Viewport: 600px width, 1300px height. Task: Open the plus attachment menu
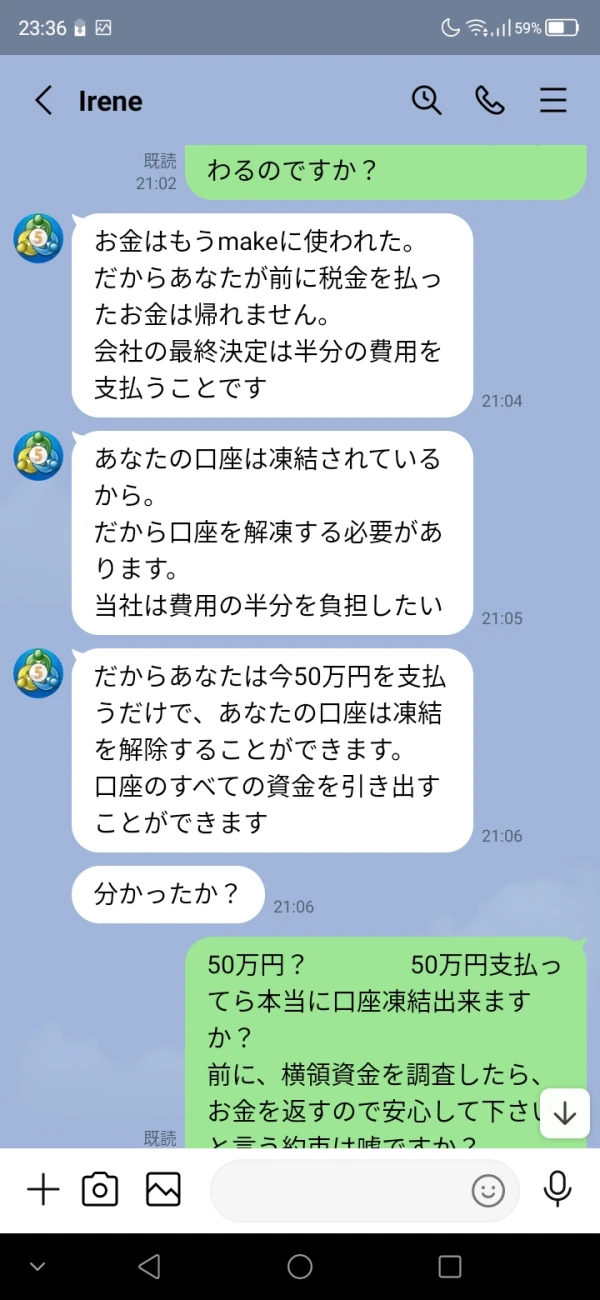tap(43, 1190)
